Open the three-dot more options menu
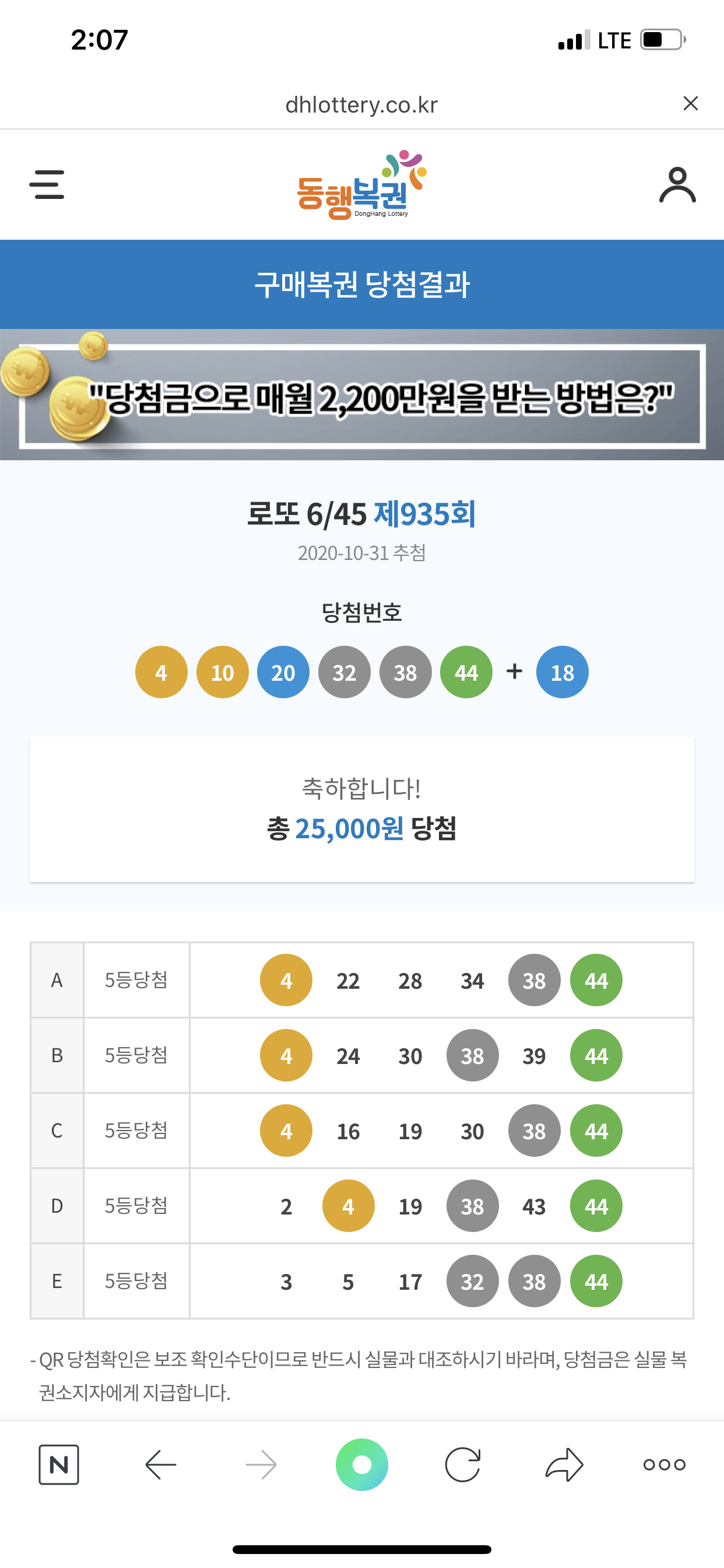Screen dimensions: 724x1568 (x=665, y=1465)
